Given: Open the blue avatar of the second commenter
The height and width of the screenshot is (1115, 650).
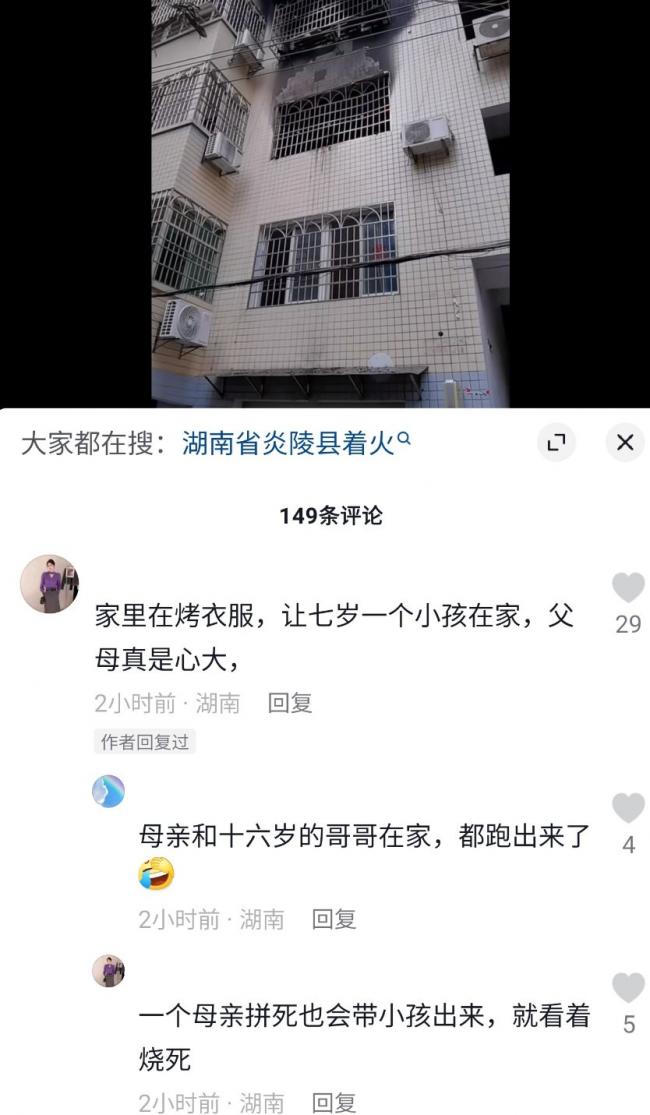Looking at the screenshot, I should (x=108, y=791).
